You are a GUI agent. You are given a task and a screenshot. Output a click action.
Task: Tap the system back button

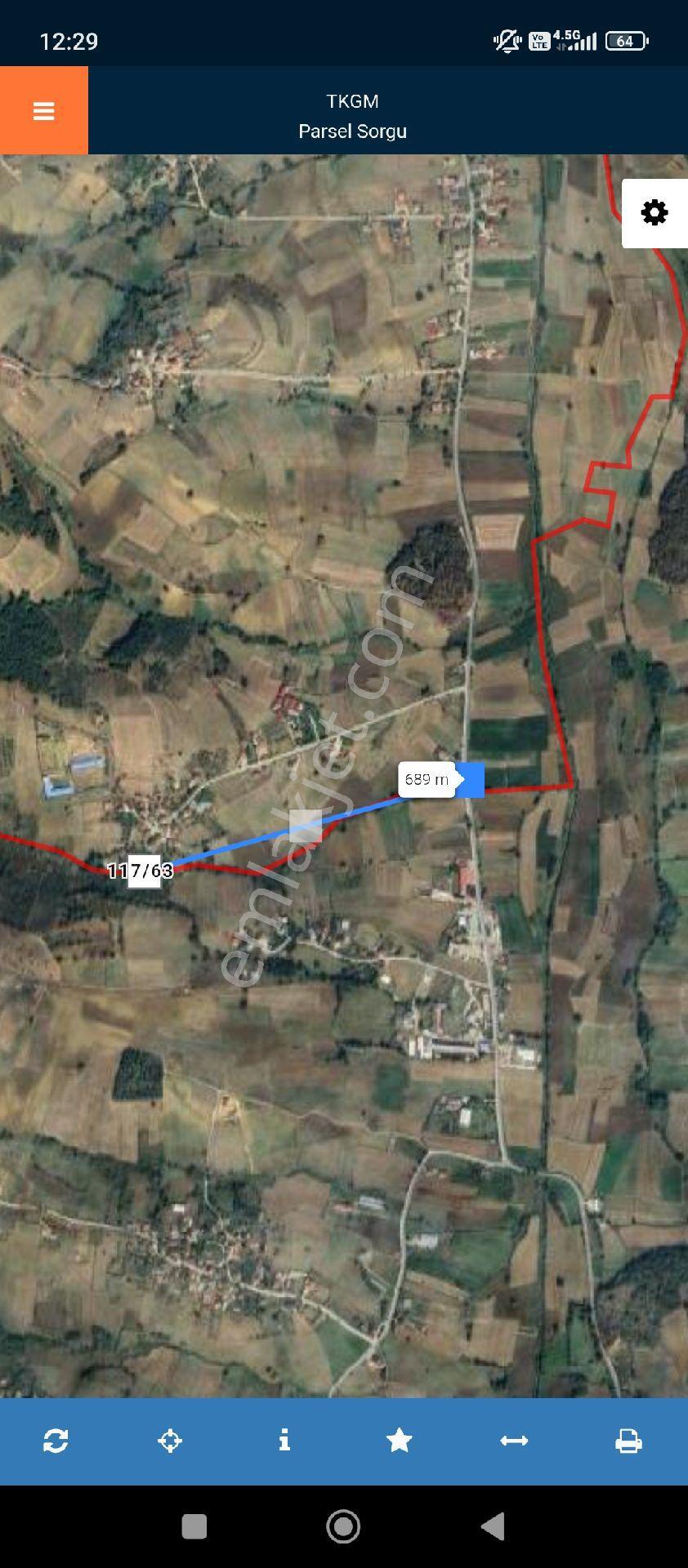tap(494, 1526)
